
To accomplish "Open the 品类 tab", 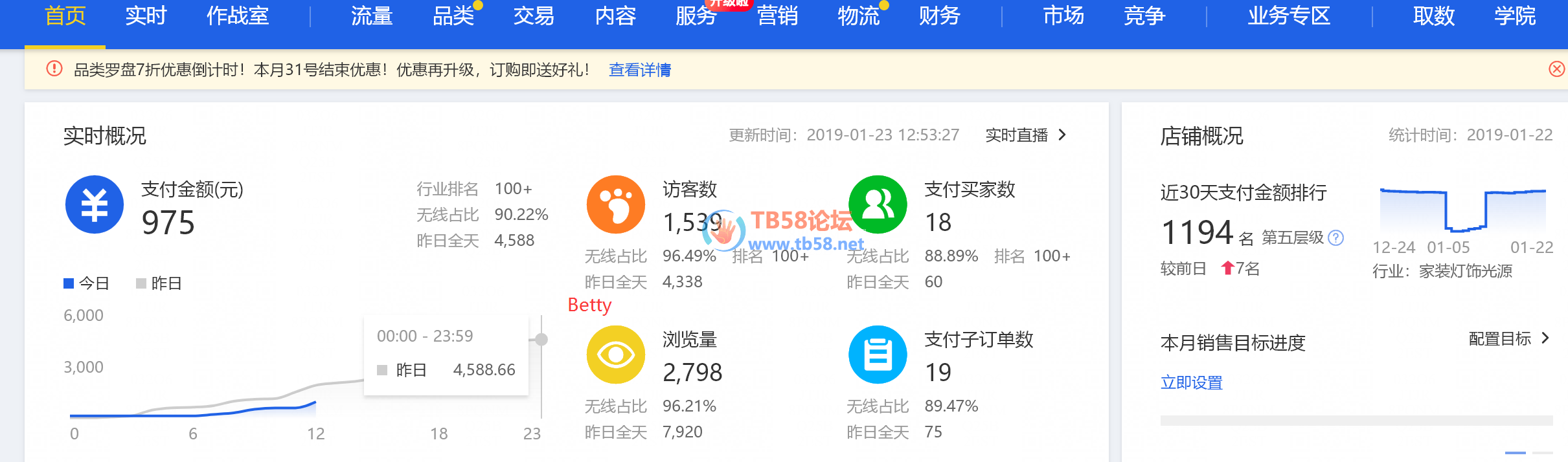I will [x=453, y=16].
